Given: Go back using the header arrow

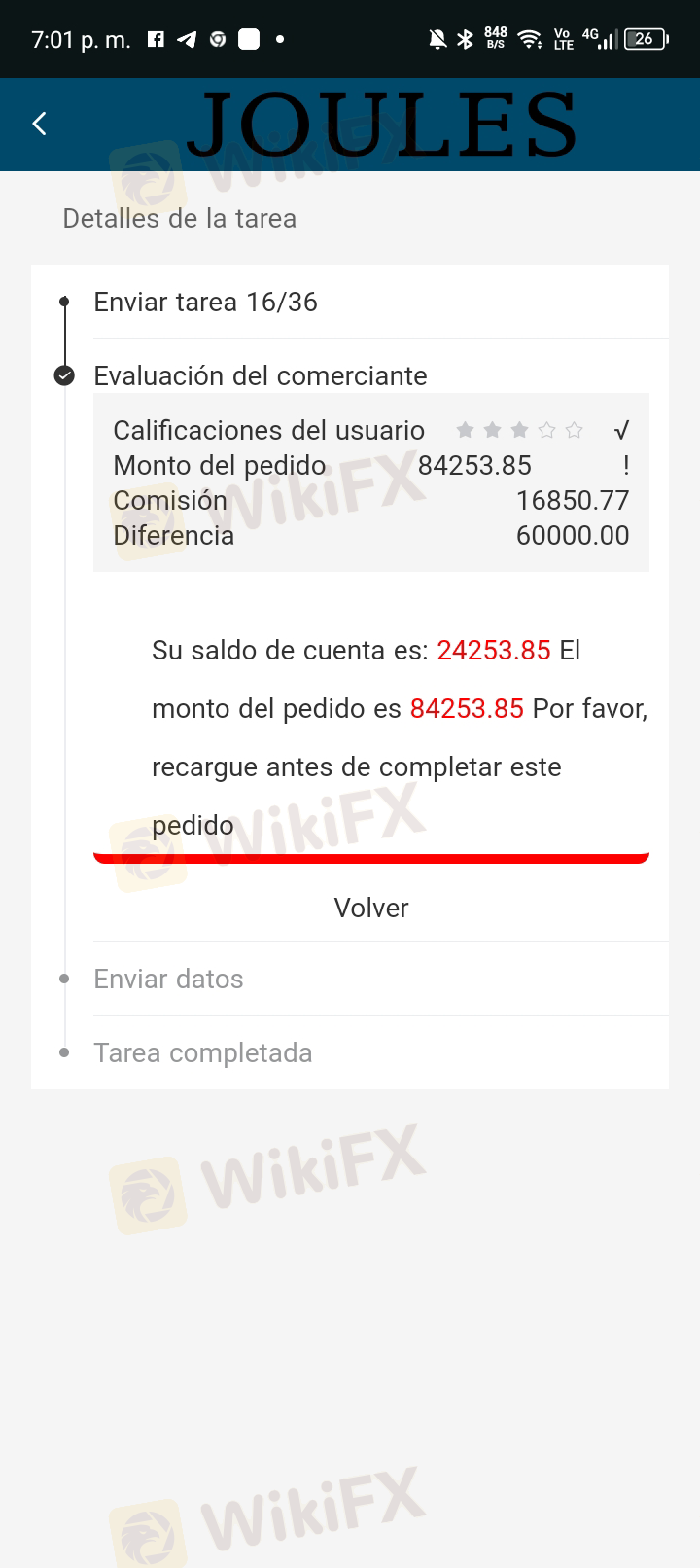Looking at the screenshot, I should (x=39, y=124).
